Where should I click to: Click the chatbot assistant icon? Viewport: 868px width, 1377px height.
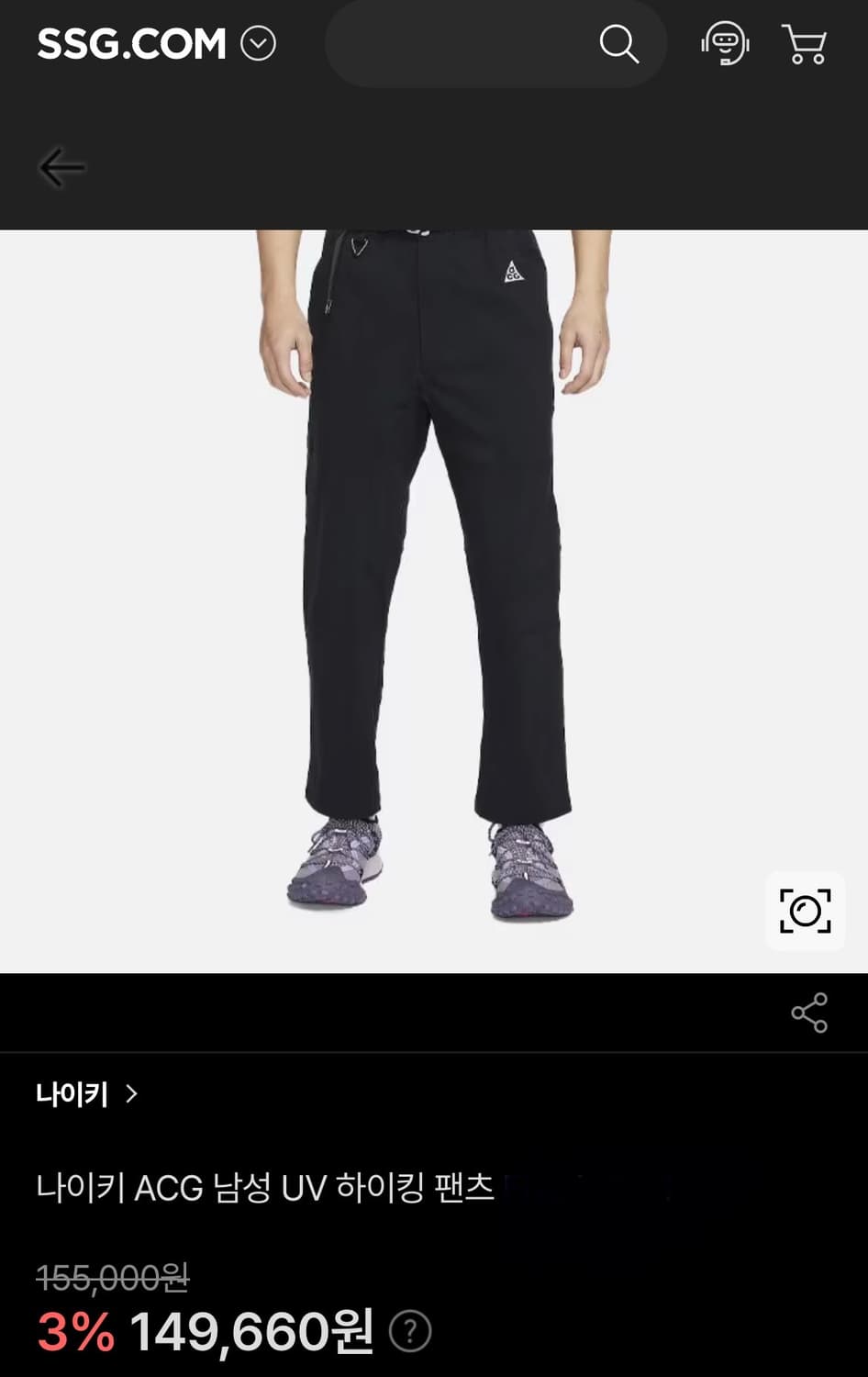coord(725,43)
